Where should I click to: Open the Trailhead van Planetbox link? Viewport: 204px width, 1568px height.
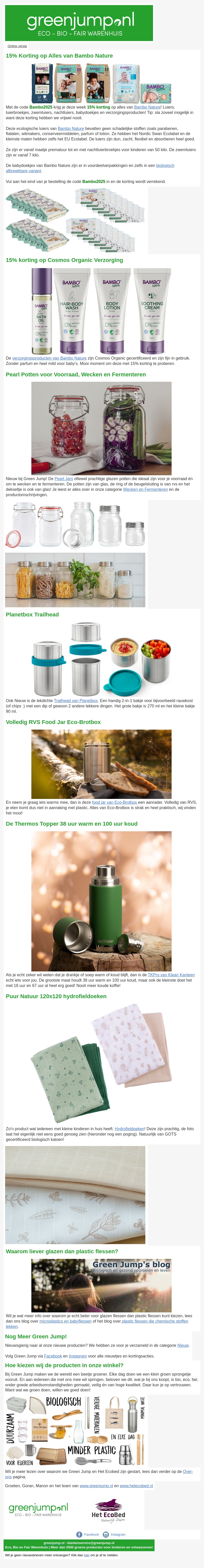click(x=75, y=701)
